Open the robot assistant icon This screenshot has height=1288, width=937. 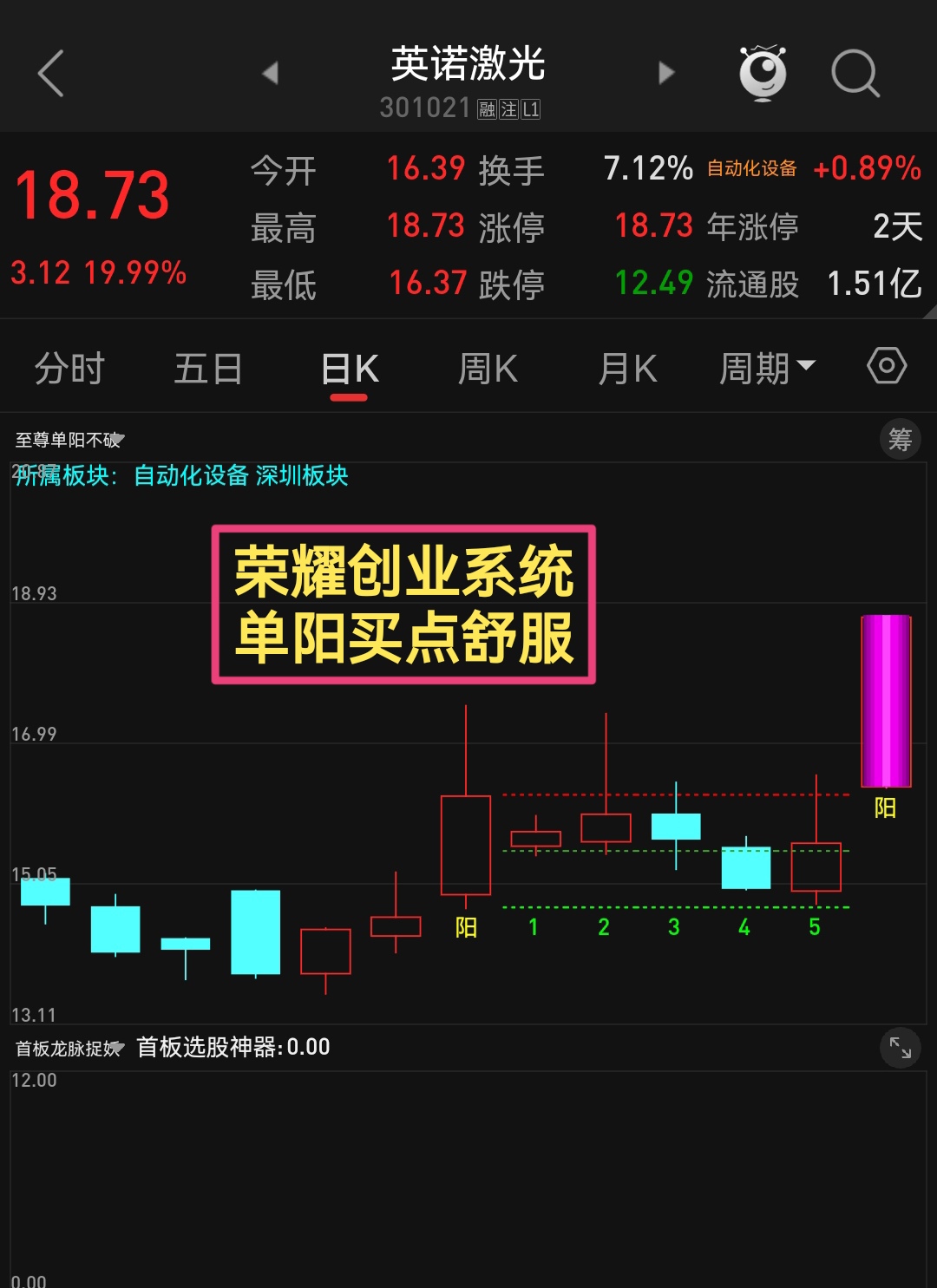tap(763, 73)
